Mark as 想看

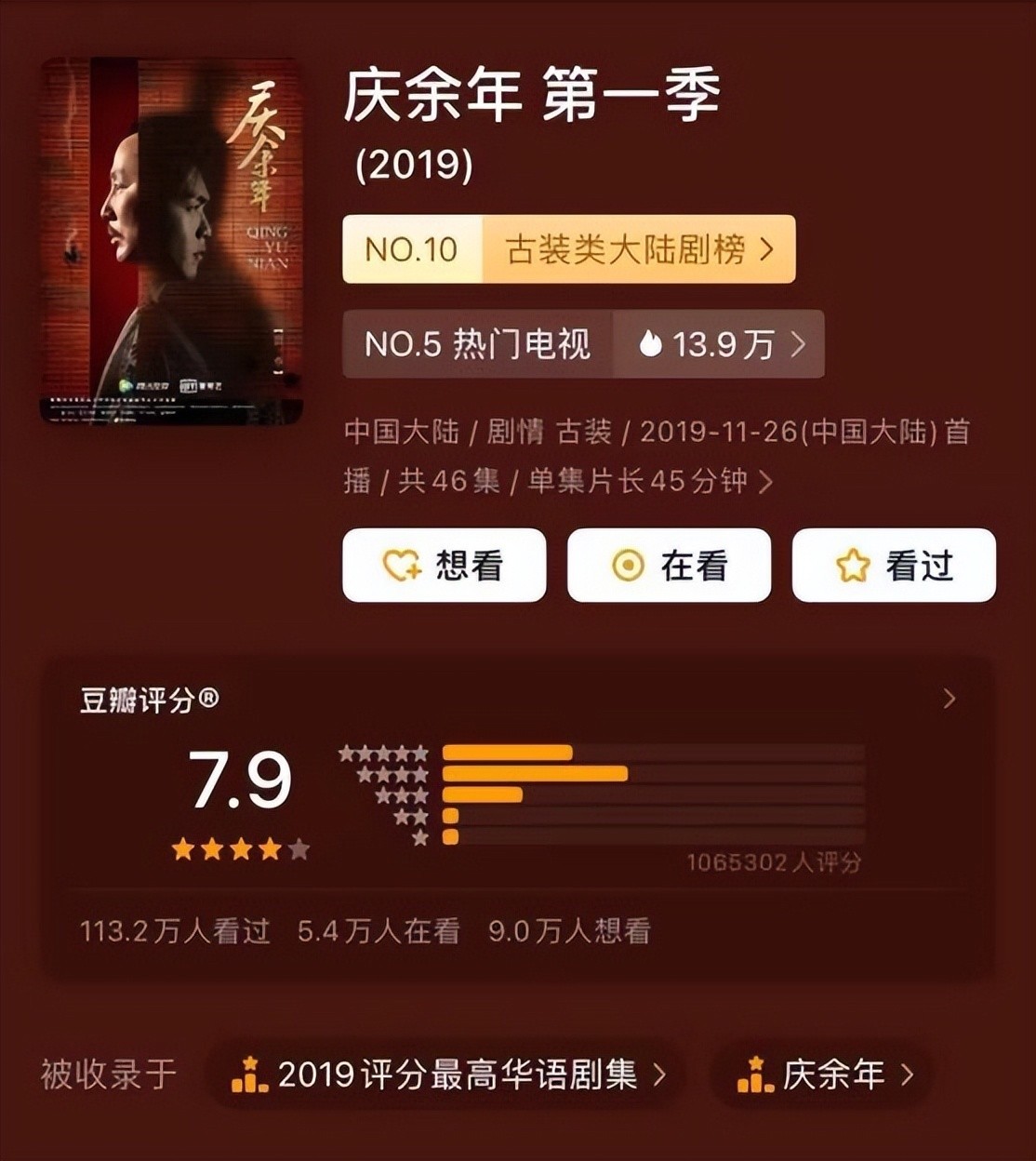(444, 566)
